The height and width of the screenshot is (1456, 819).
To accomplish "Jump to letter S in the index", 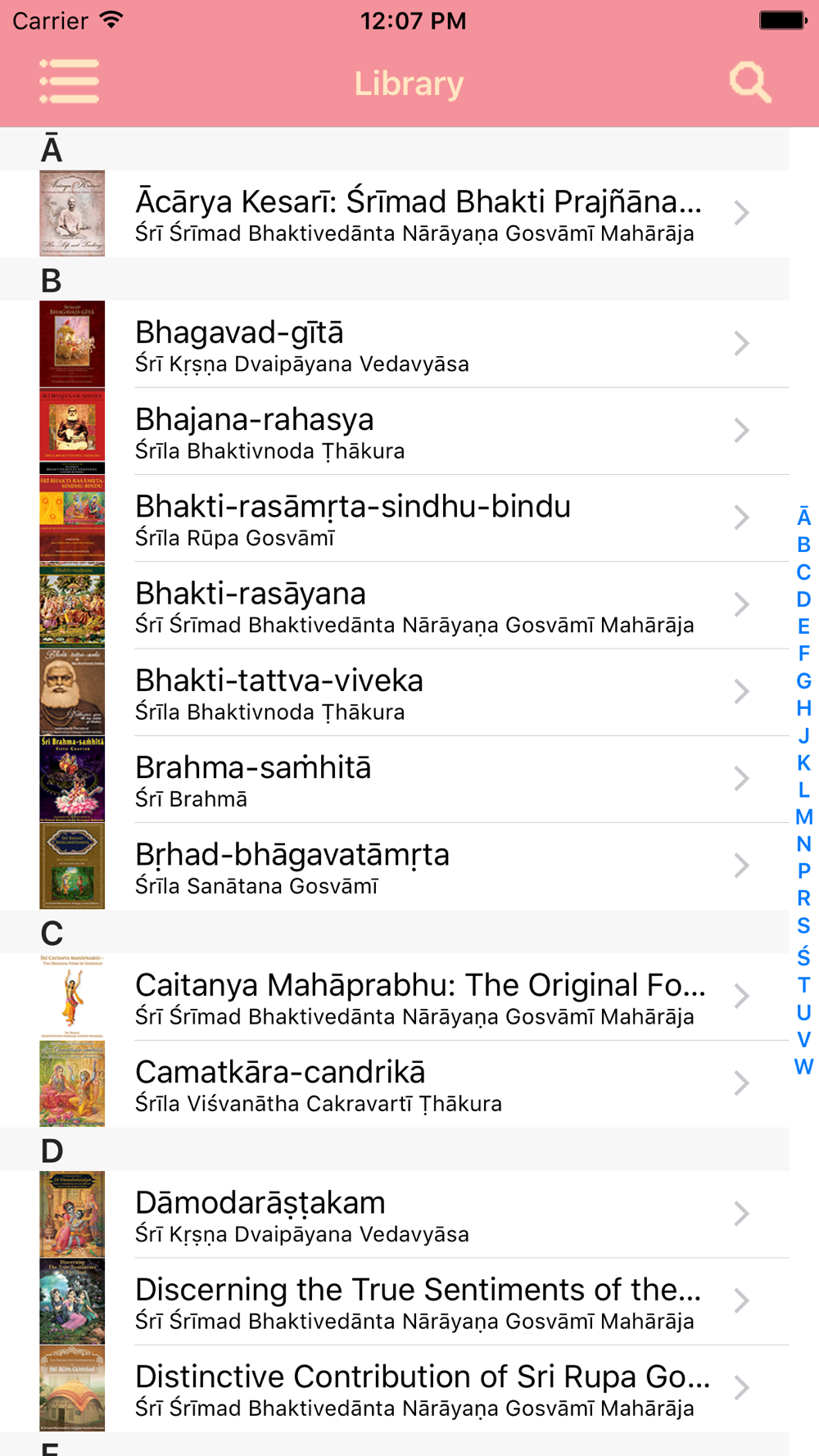I will 803,926.
